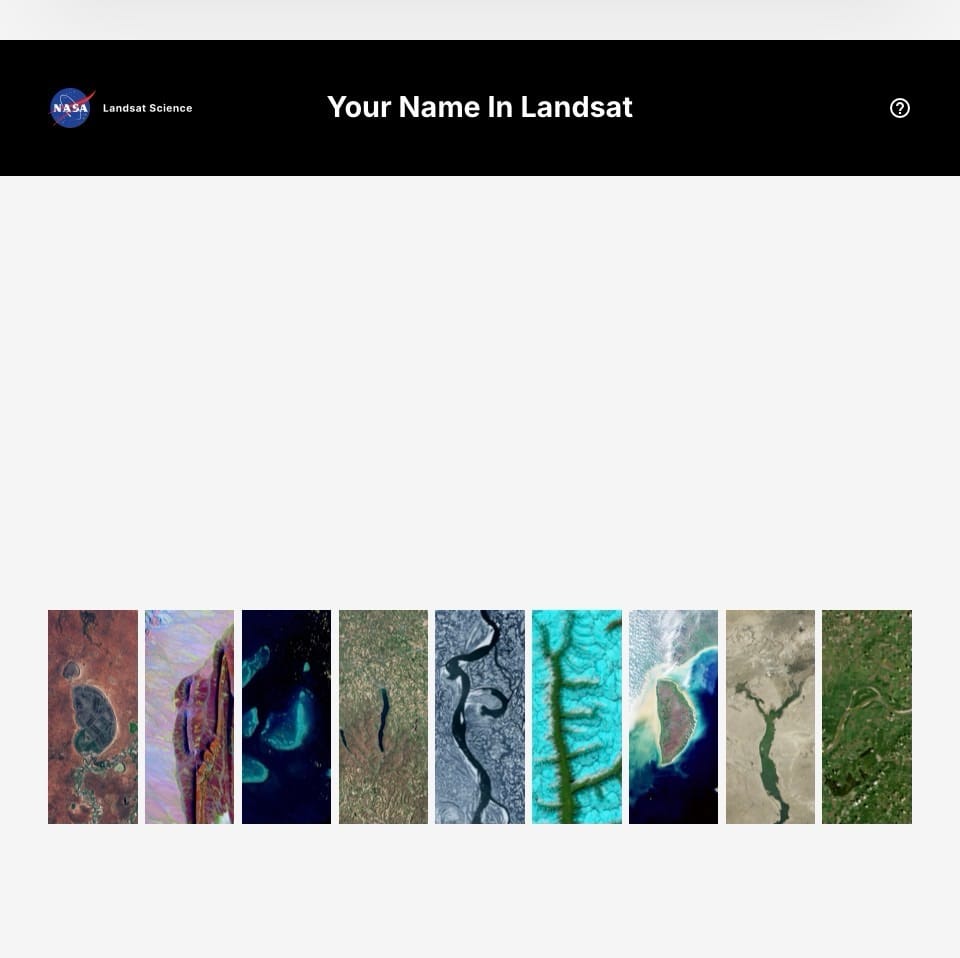Tap the dark ocean tile with turquoise reefs
Image resolution: width=960 pixels, height=958 pixels.
point(286,717)
